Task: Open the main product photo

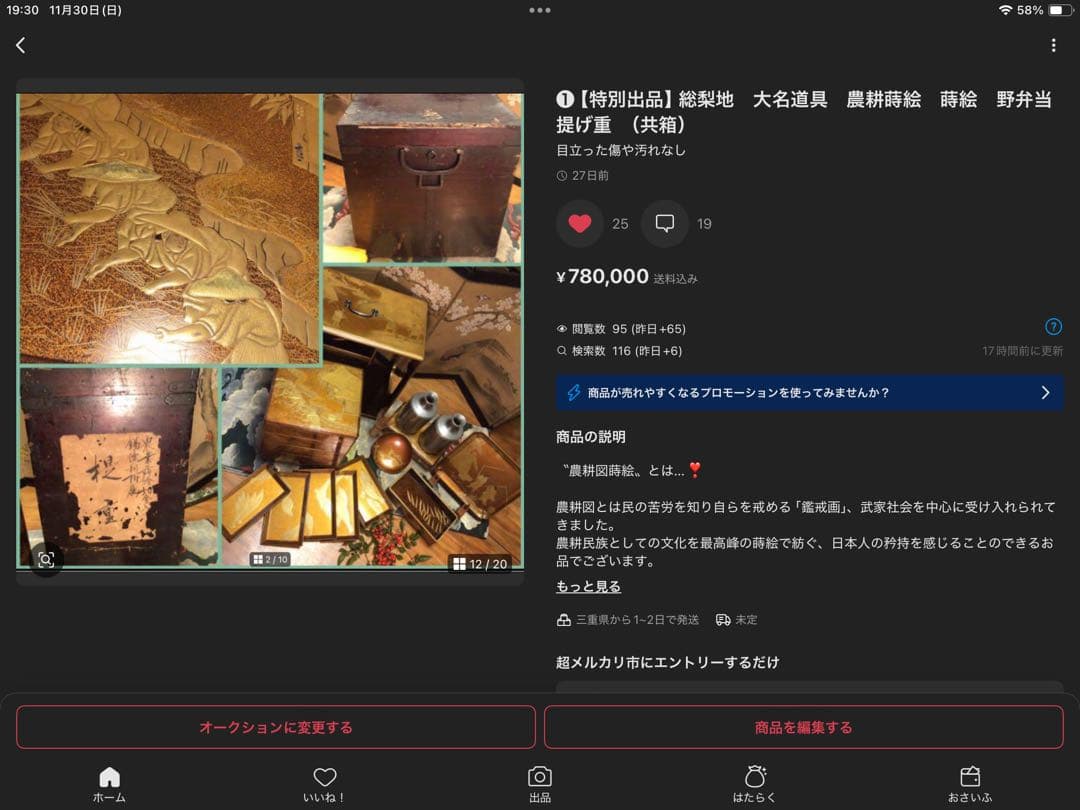Action: (x=270, y=300)
